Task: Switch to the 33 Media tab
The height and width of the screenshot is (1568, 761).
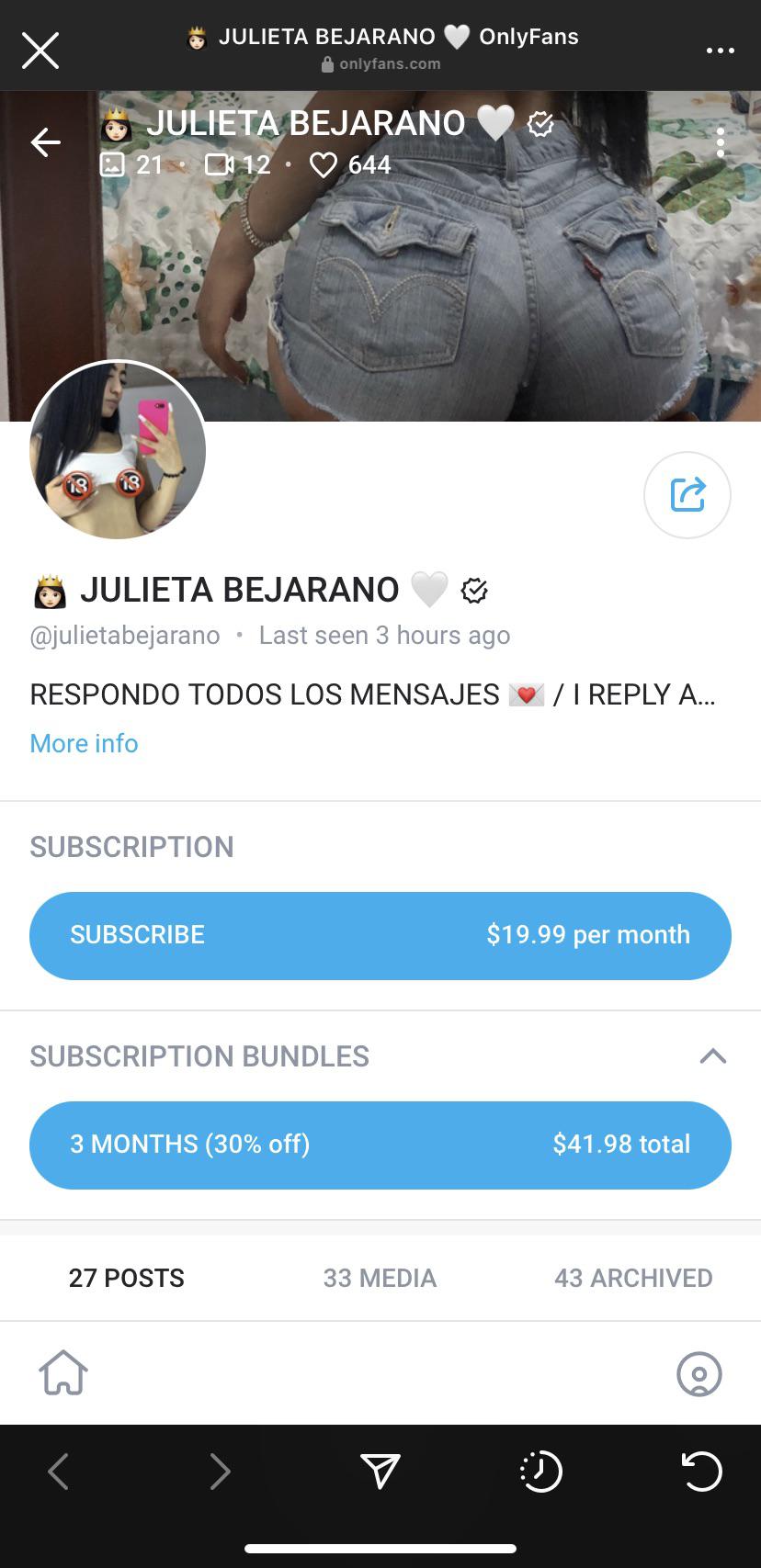Action: click(x=380, y=1278)
